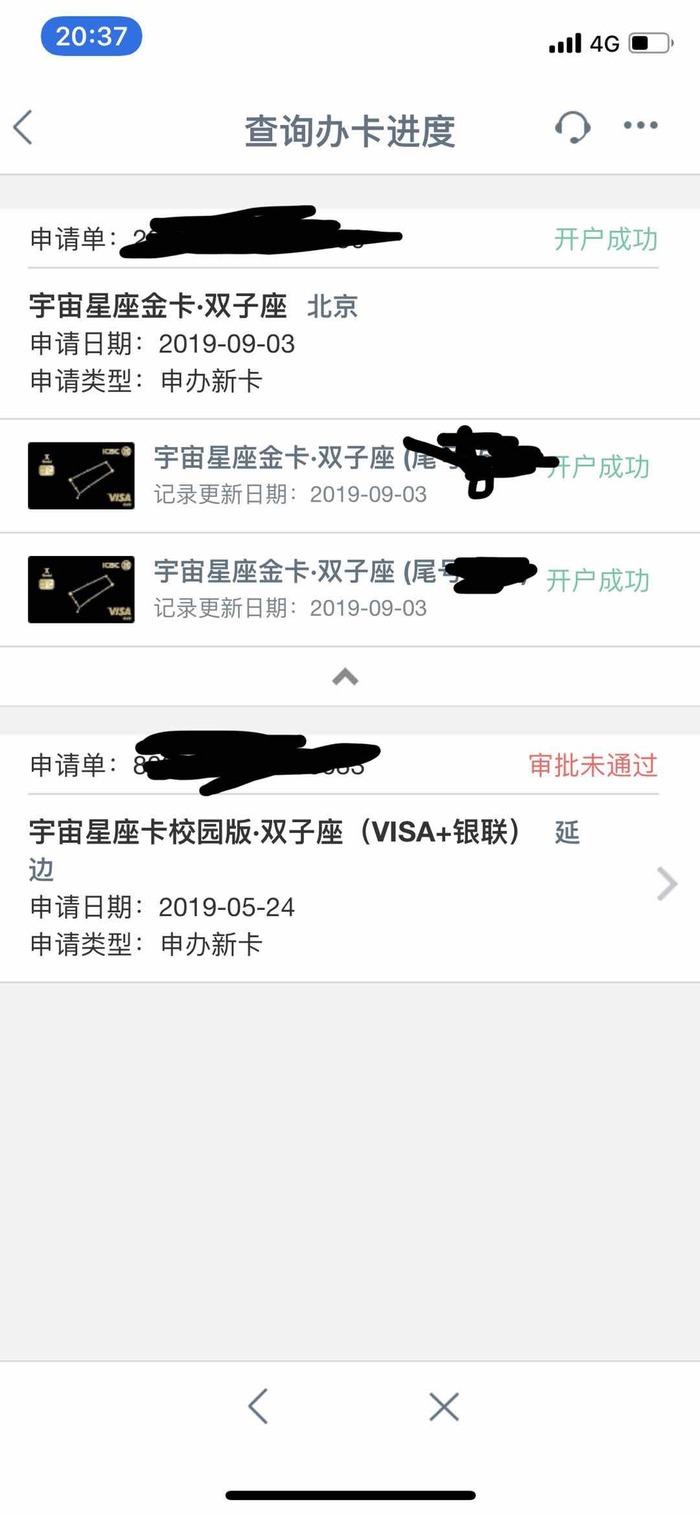Collapse the card list with the up chevron
Screen dimensions: 700x1515
[x=345, y=677]
